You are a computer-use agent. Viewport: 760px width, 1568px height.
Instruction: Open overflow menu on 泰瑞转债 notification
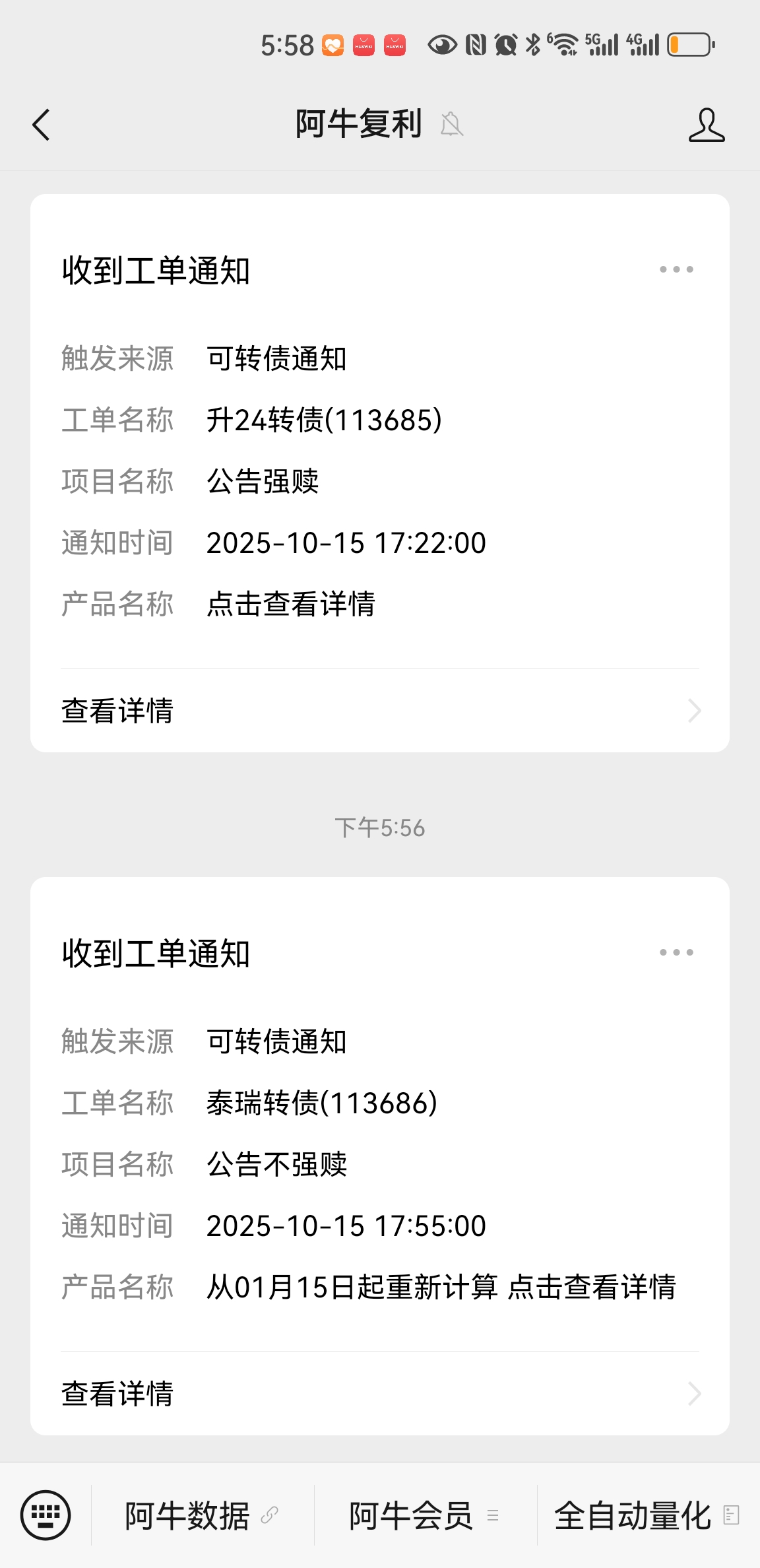[x=676, y=952]
